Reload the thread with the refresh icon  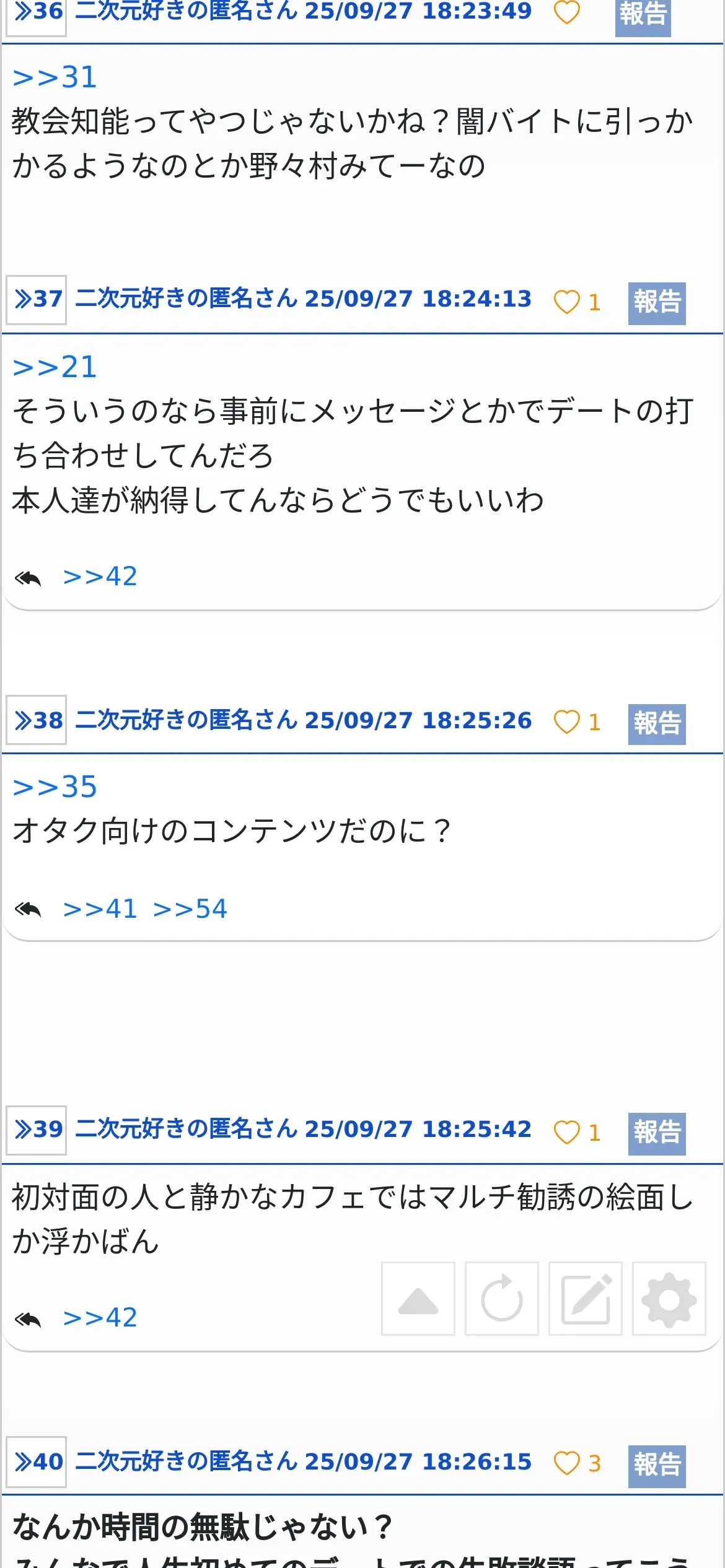click(x=502, y=1299)
